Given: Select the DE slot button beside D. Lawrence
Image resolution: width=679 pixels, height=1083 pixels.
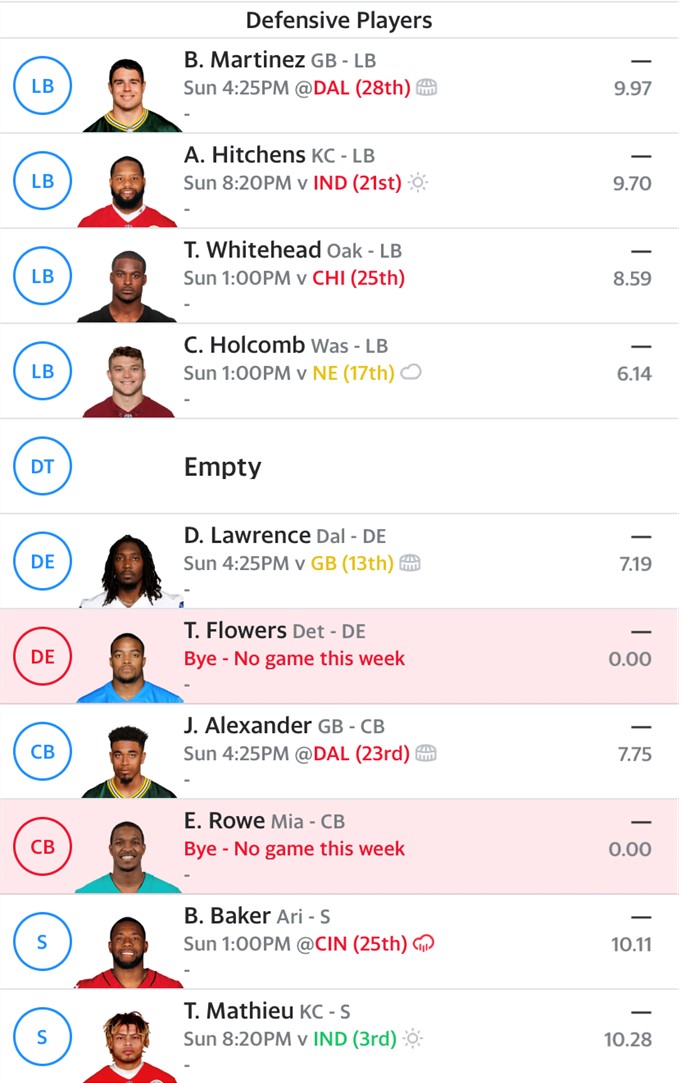Looking at the screenshot, I should tap(43, 561).
